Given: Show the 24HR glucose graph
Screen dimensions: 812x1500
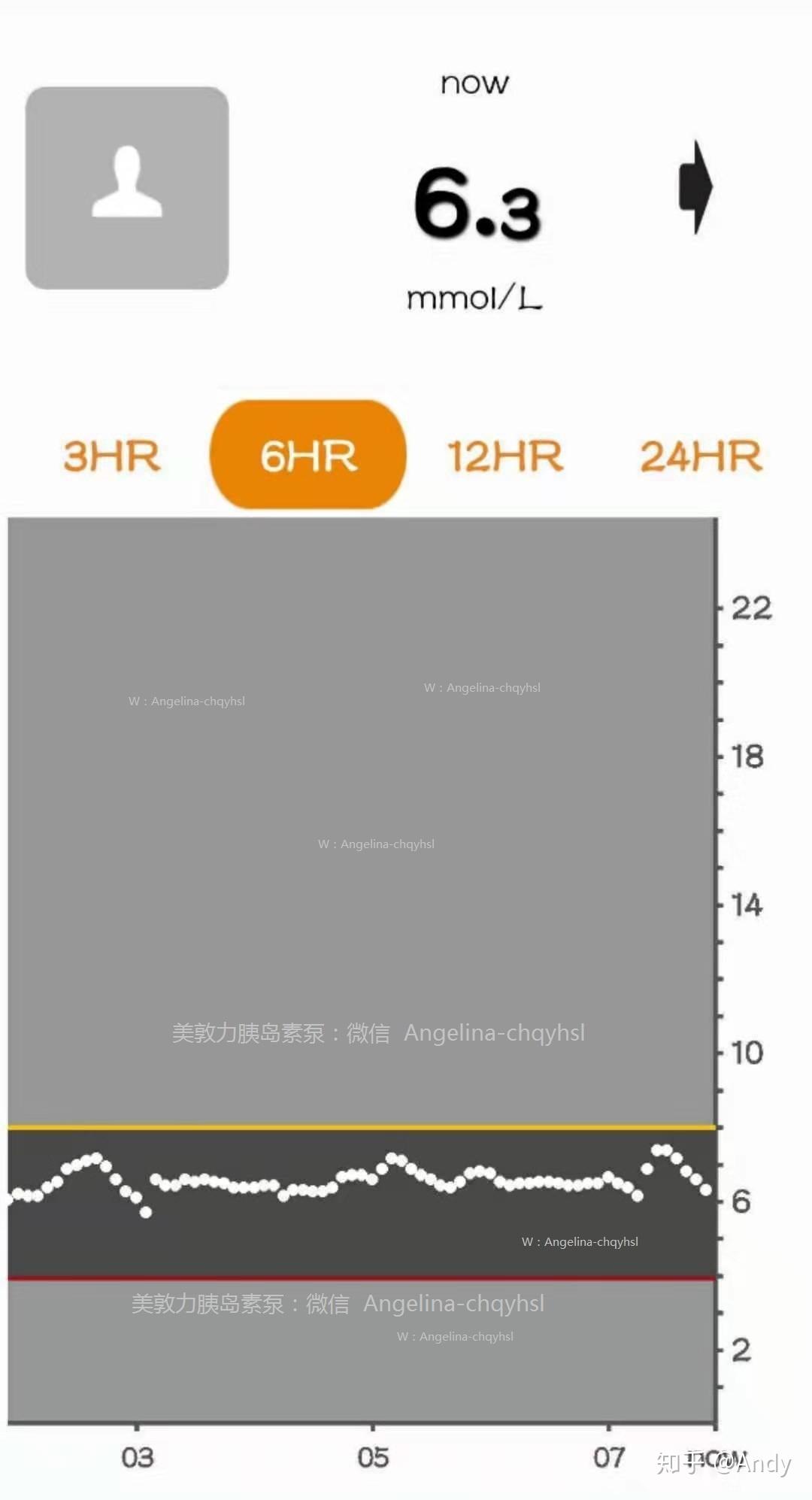Looking at the screenshot, I should (x=701, y=456).
